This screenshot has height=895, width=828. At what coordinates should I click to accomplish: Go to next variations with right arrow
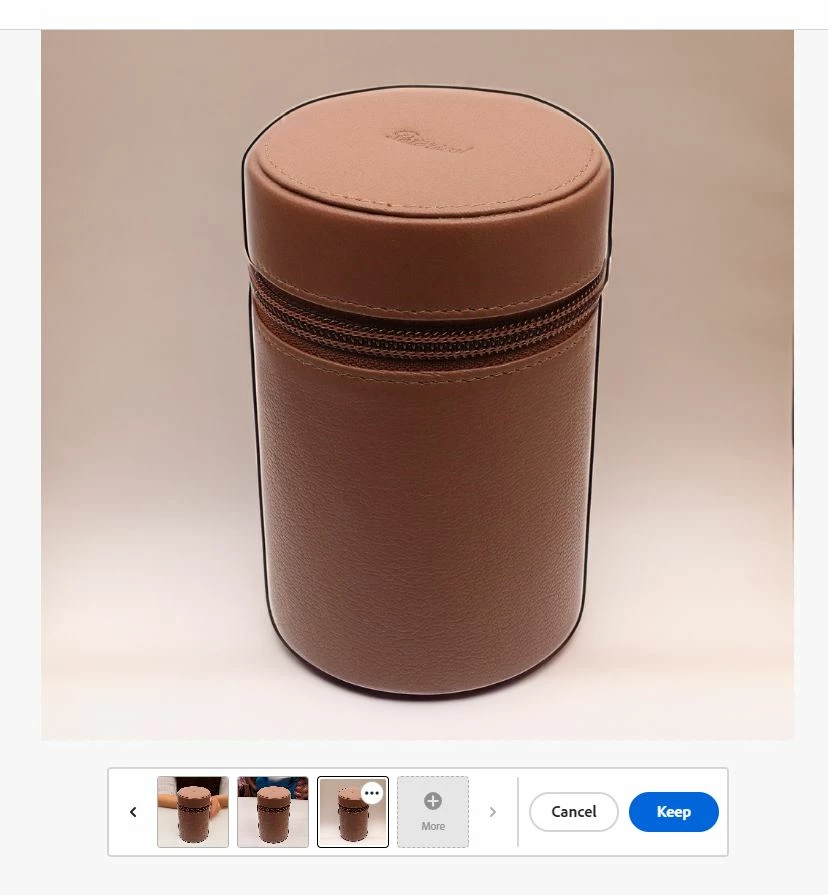coord(492,812)
